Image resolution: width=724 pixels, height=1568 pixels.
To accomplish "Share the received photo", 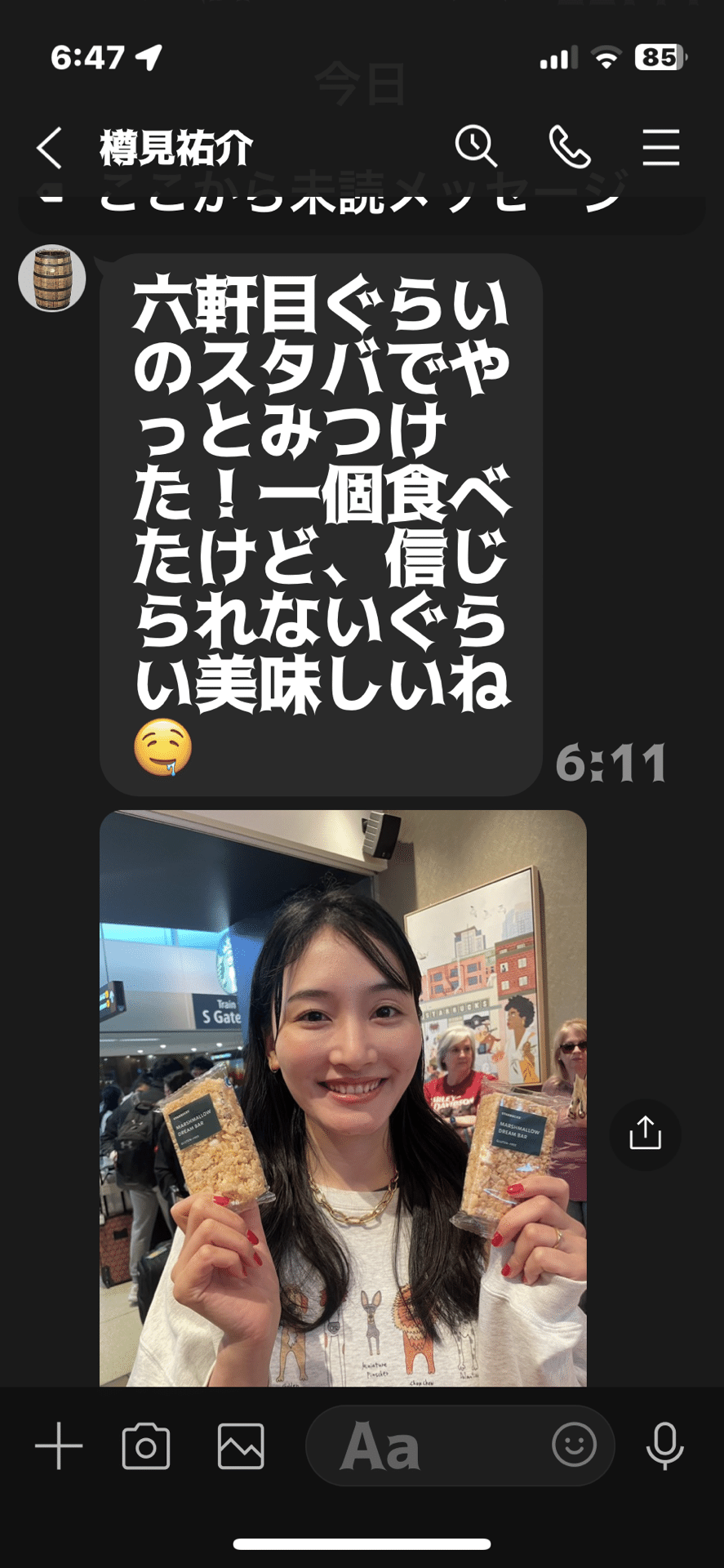I will pyautogui.click(x=645, y=1134).
